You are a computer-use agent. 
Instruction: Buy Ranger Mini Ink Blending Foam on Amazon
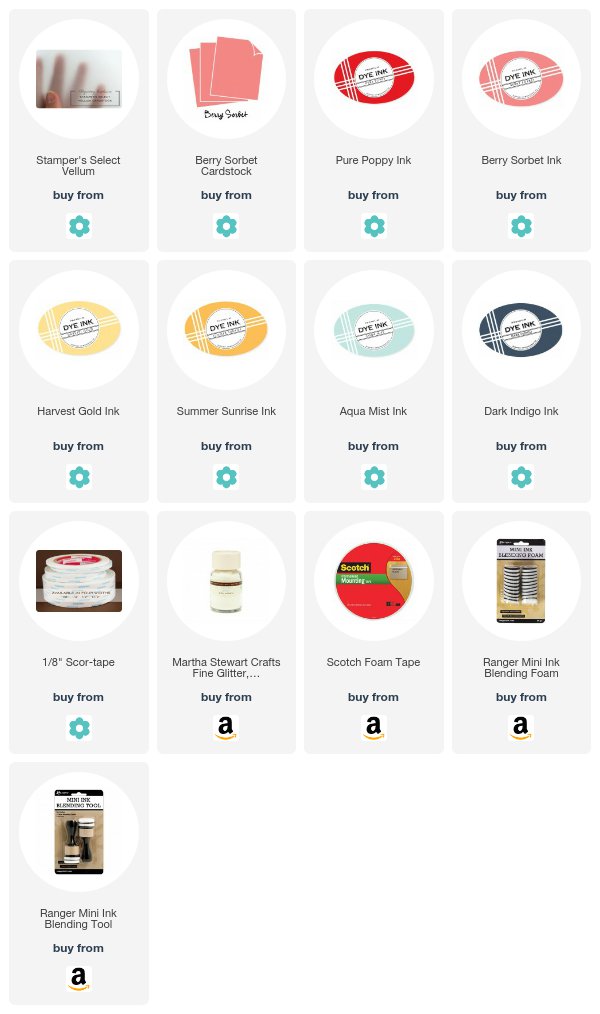[x=521, y=728]
